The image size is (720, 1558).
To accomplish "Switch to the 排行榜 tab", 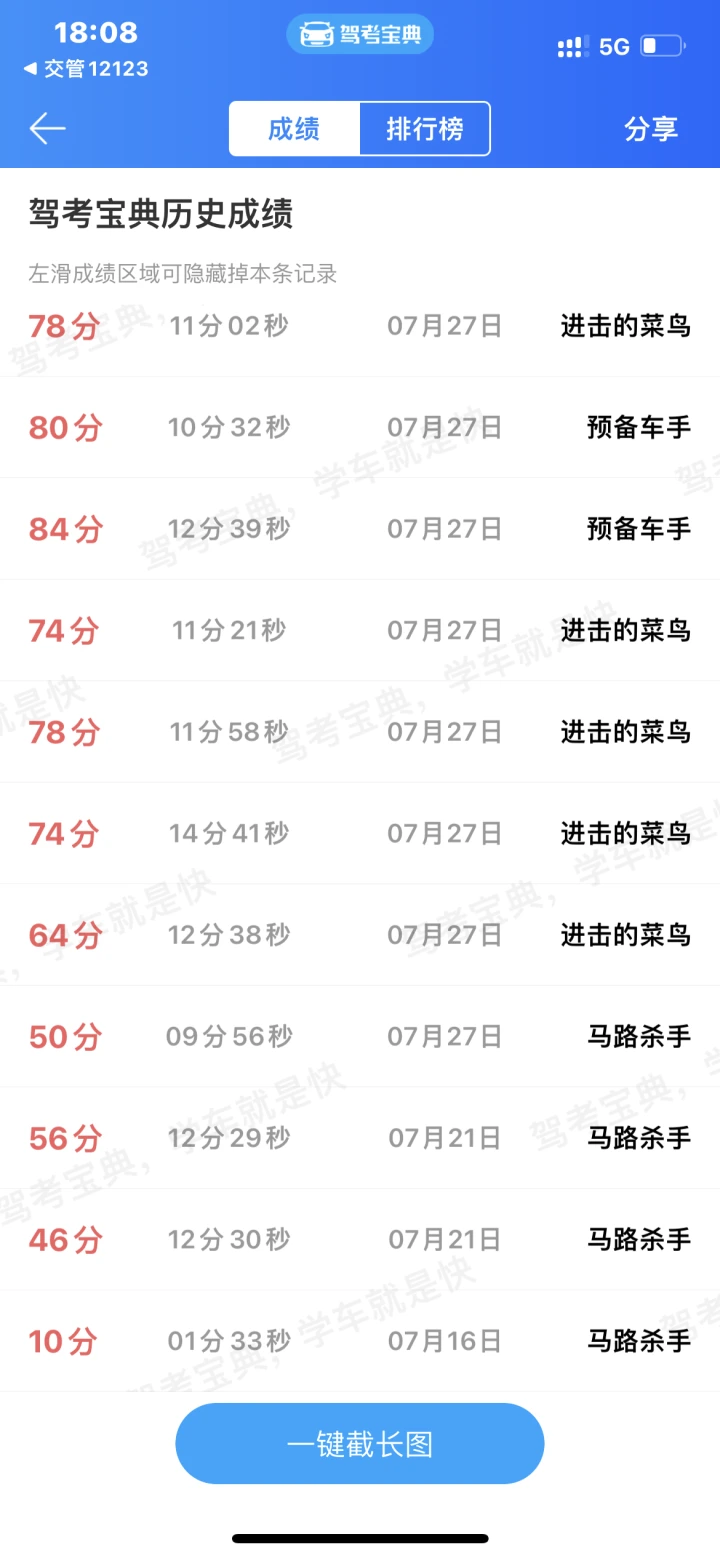I will 425,129.
